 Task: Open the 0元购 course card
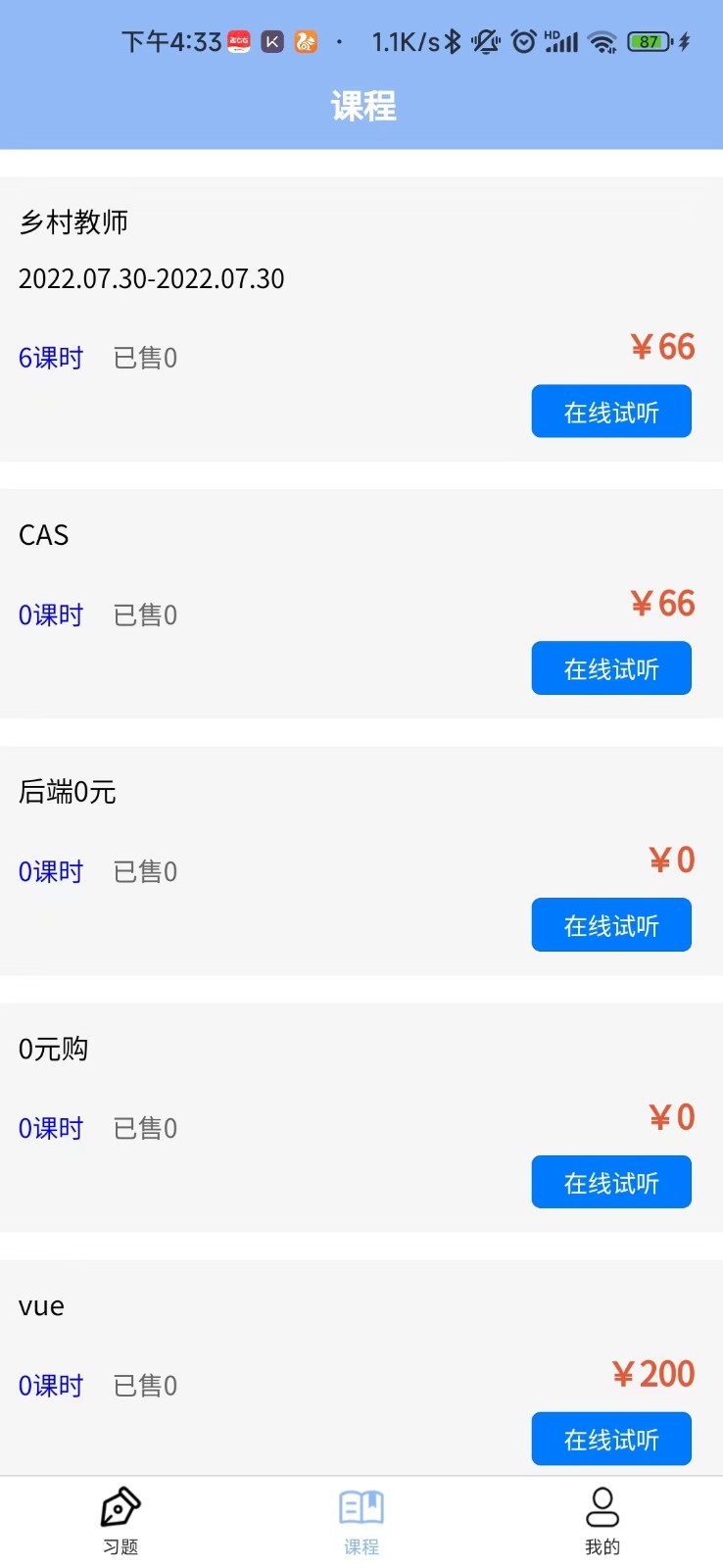click(361, 1117)
